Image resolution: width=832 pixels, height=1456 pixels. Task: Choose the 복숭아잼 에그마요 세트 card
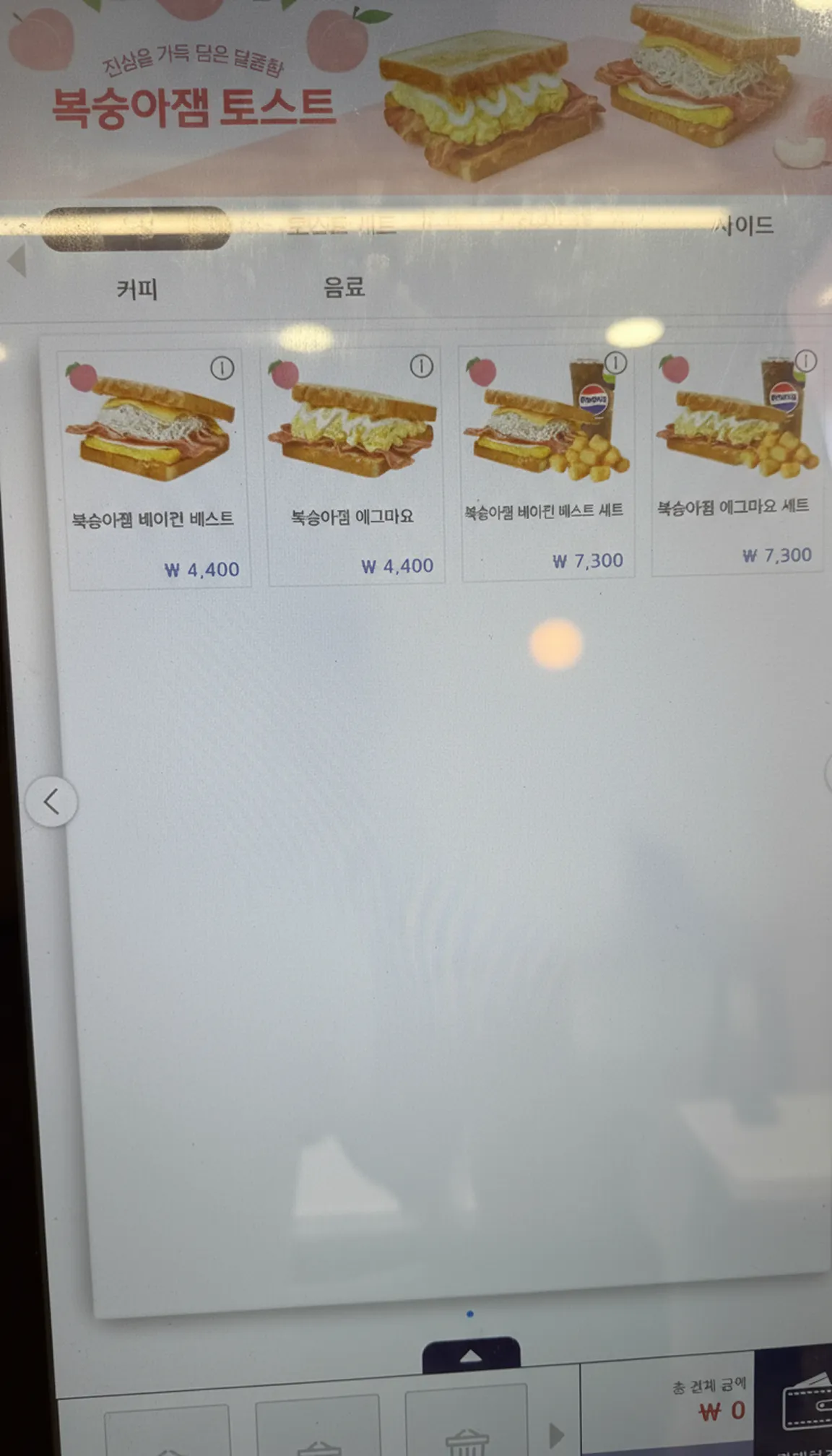click(737, 459)
